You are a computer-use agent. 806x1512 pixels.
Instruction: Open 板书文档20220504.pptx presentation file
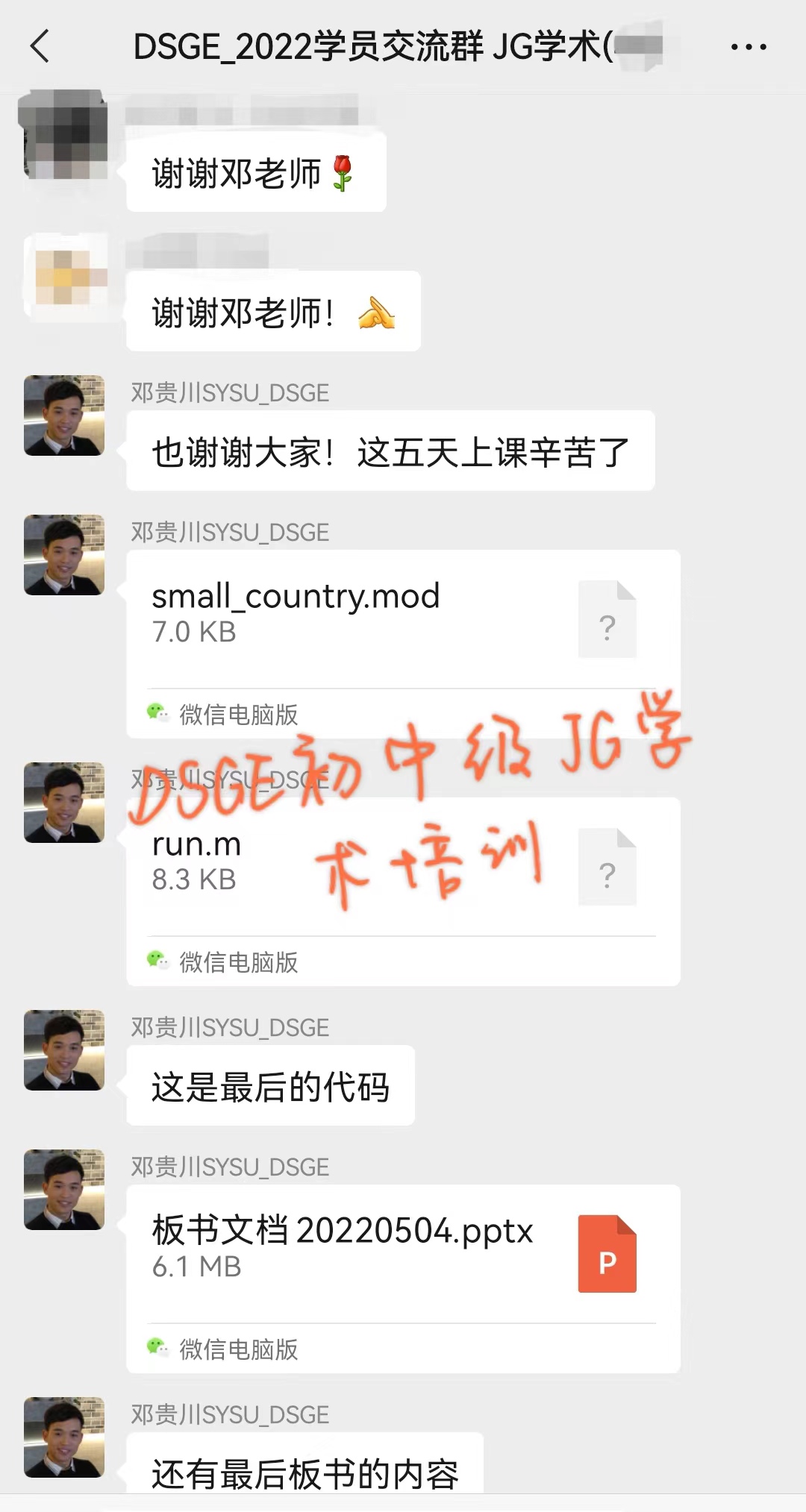point(403,1253)
